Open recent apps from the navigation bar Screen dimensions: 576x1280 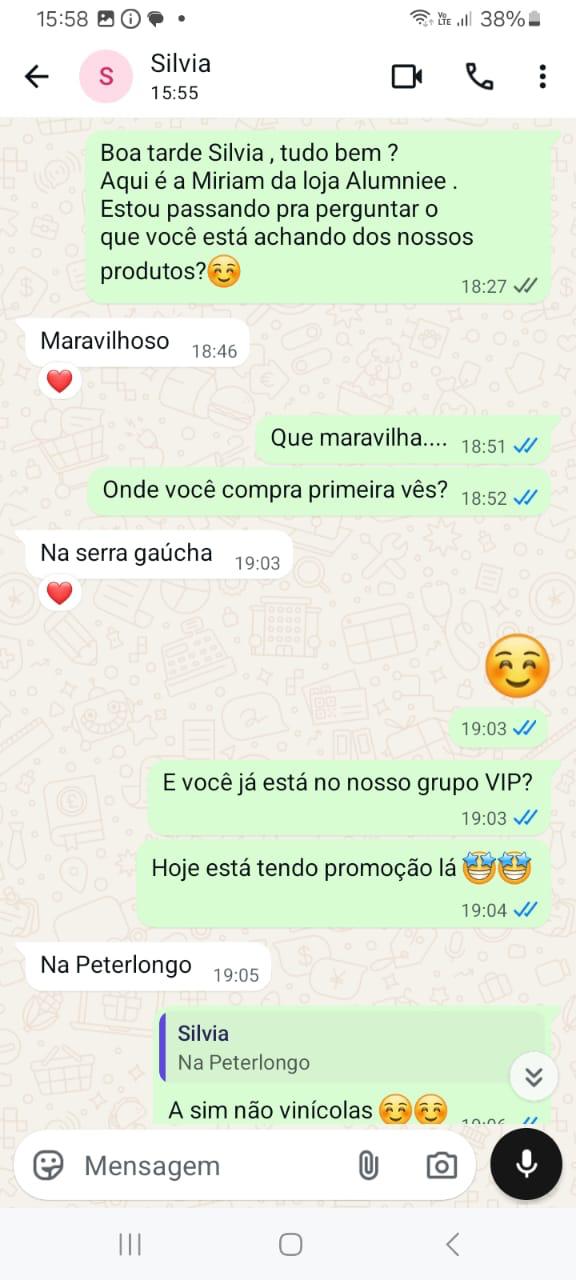[x=130, y=1244]
